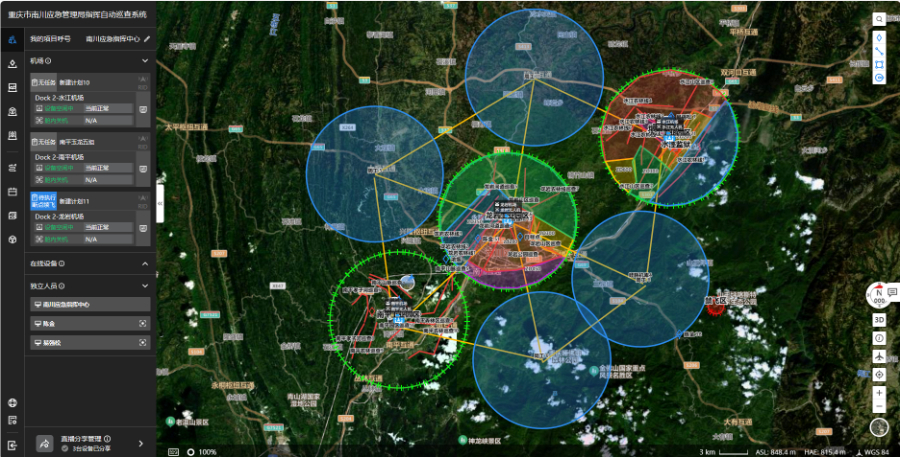Select the polygon area drawing tool
The height and width of the screenshot is (457, 900).
click(x=880, y=64)
